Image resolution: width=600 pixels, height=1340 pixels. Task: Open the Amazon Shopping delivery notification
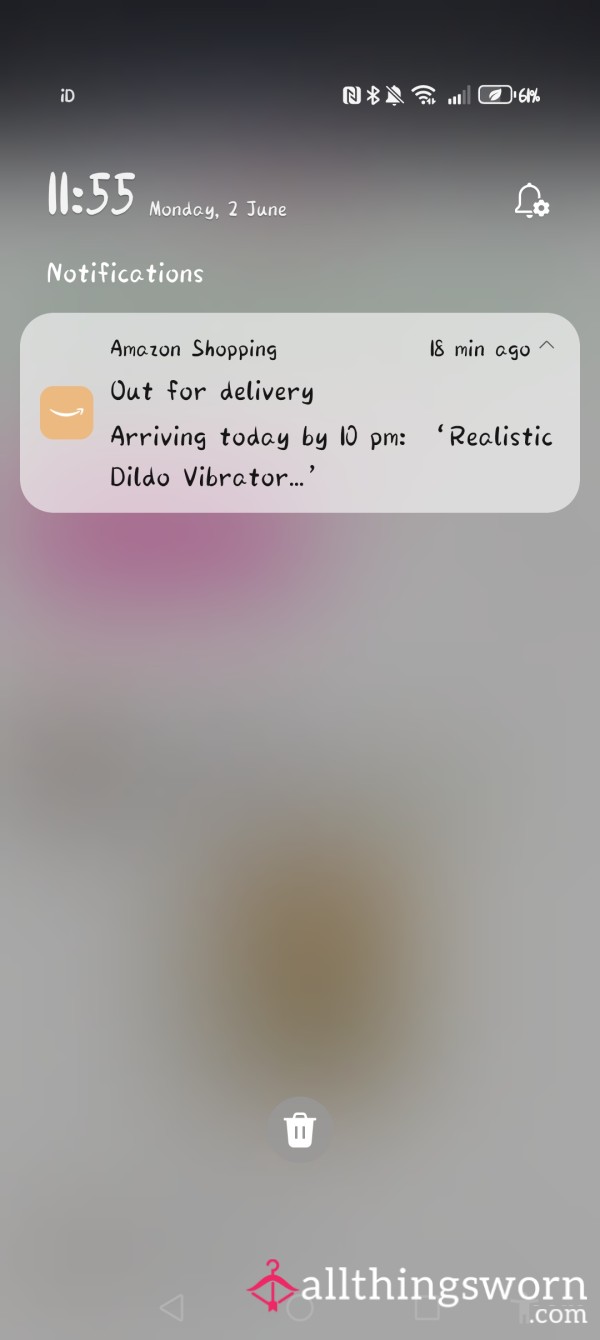[x=300, y=413]
